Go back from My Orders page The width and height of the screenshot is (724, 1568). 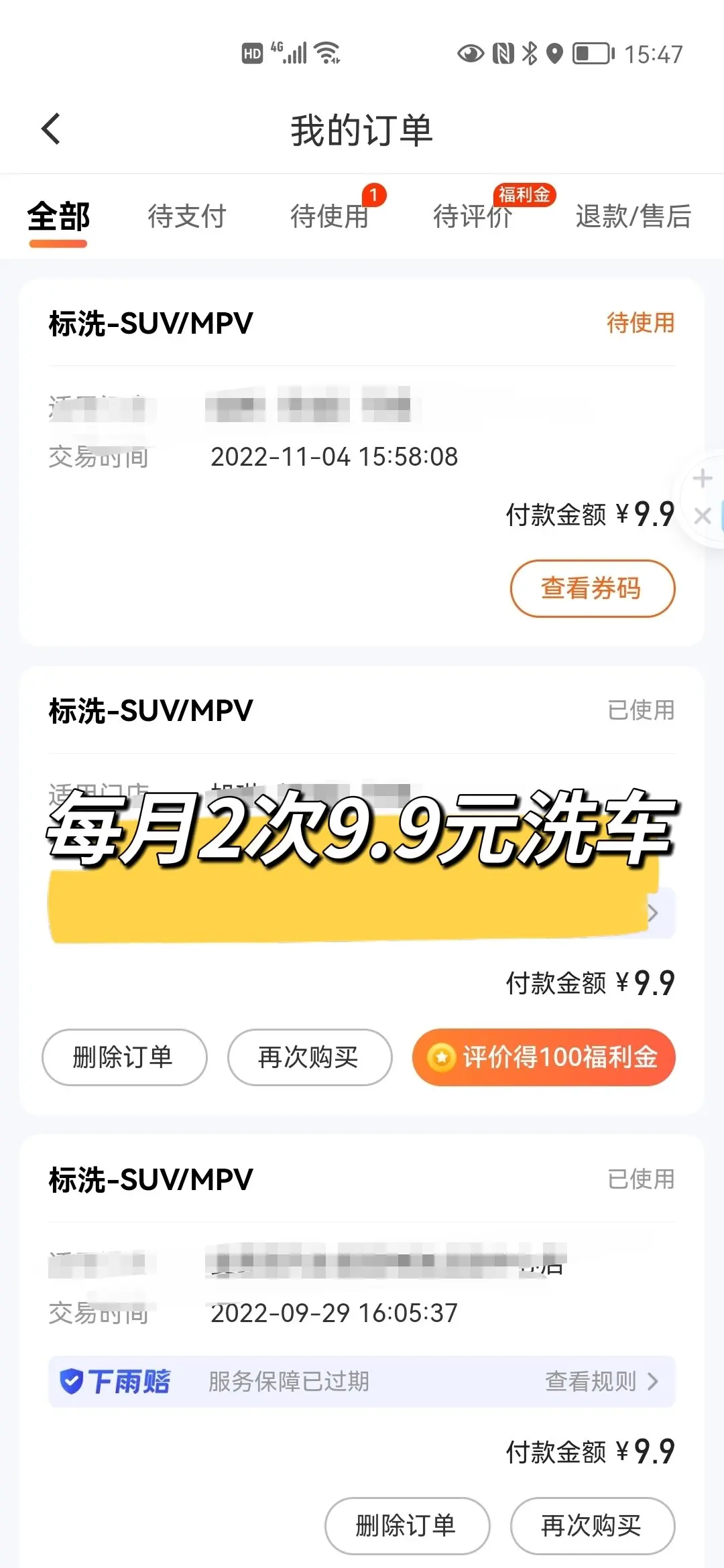pos(52,129)
